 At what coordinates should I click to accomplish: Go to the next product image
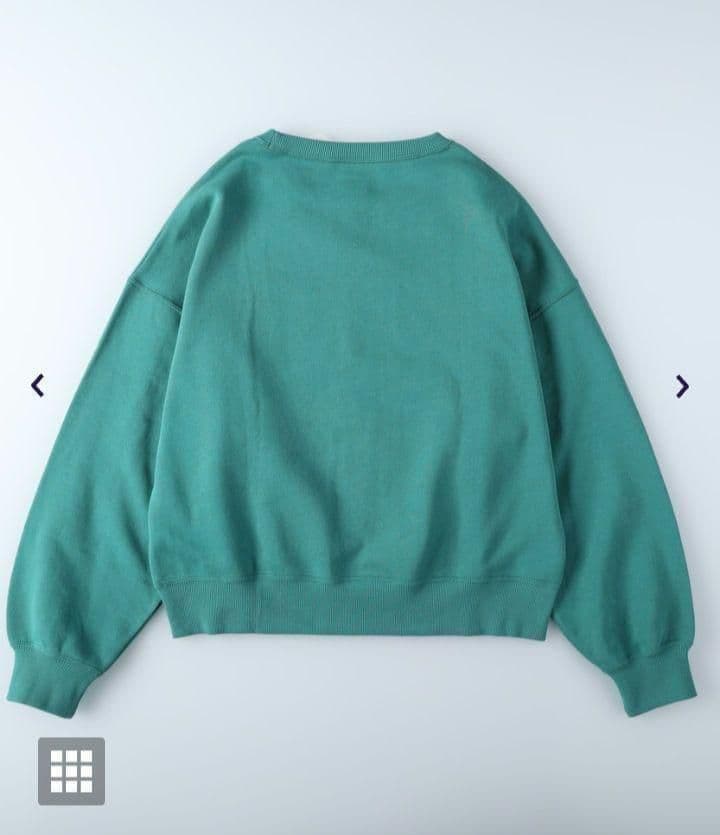point(682,386)
